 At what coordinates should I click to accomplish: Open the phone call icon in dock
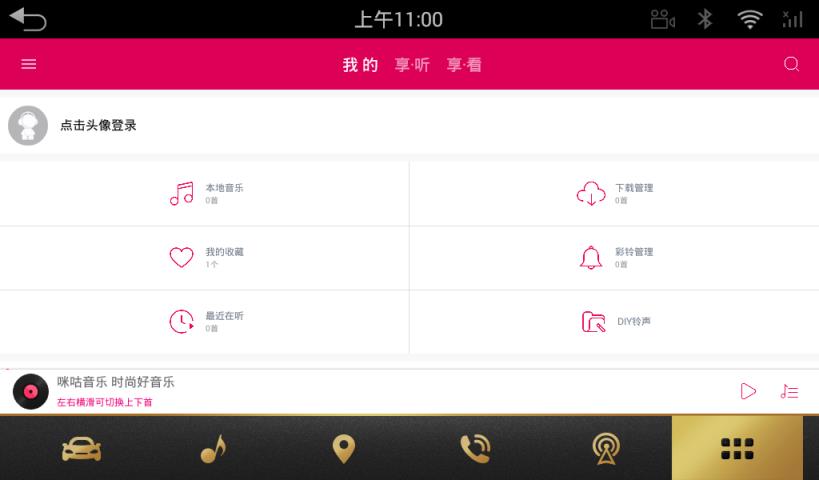click(x=474, y=449)
